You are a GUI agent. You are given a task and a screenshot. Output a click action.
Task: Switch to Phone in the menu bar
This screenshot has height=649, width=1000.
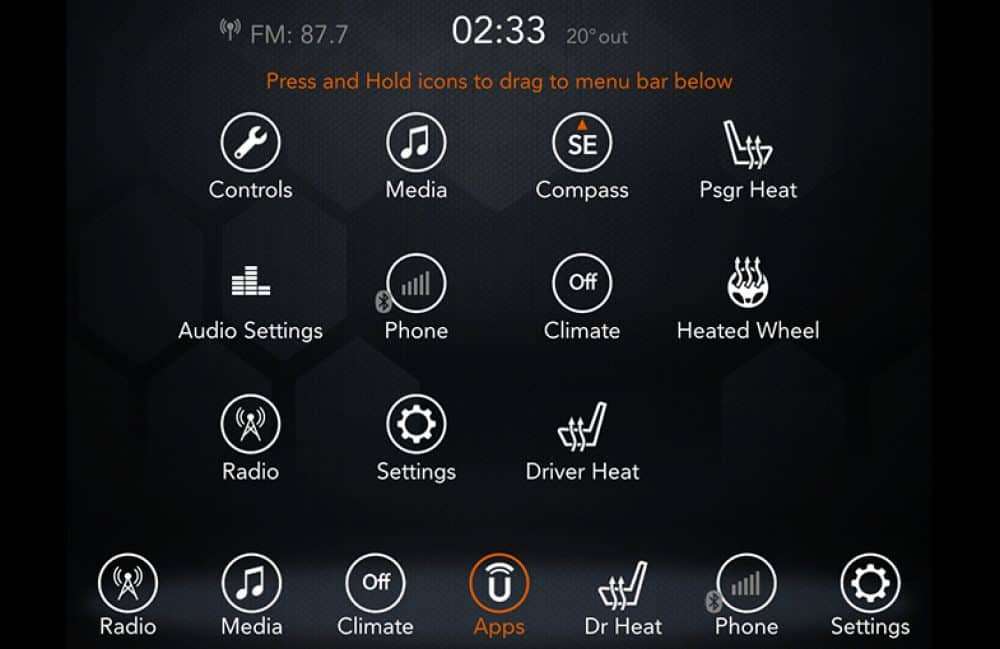pos(746,584)
